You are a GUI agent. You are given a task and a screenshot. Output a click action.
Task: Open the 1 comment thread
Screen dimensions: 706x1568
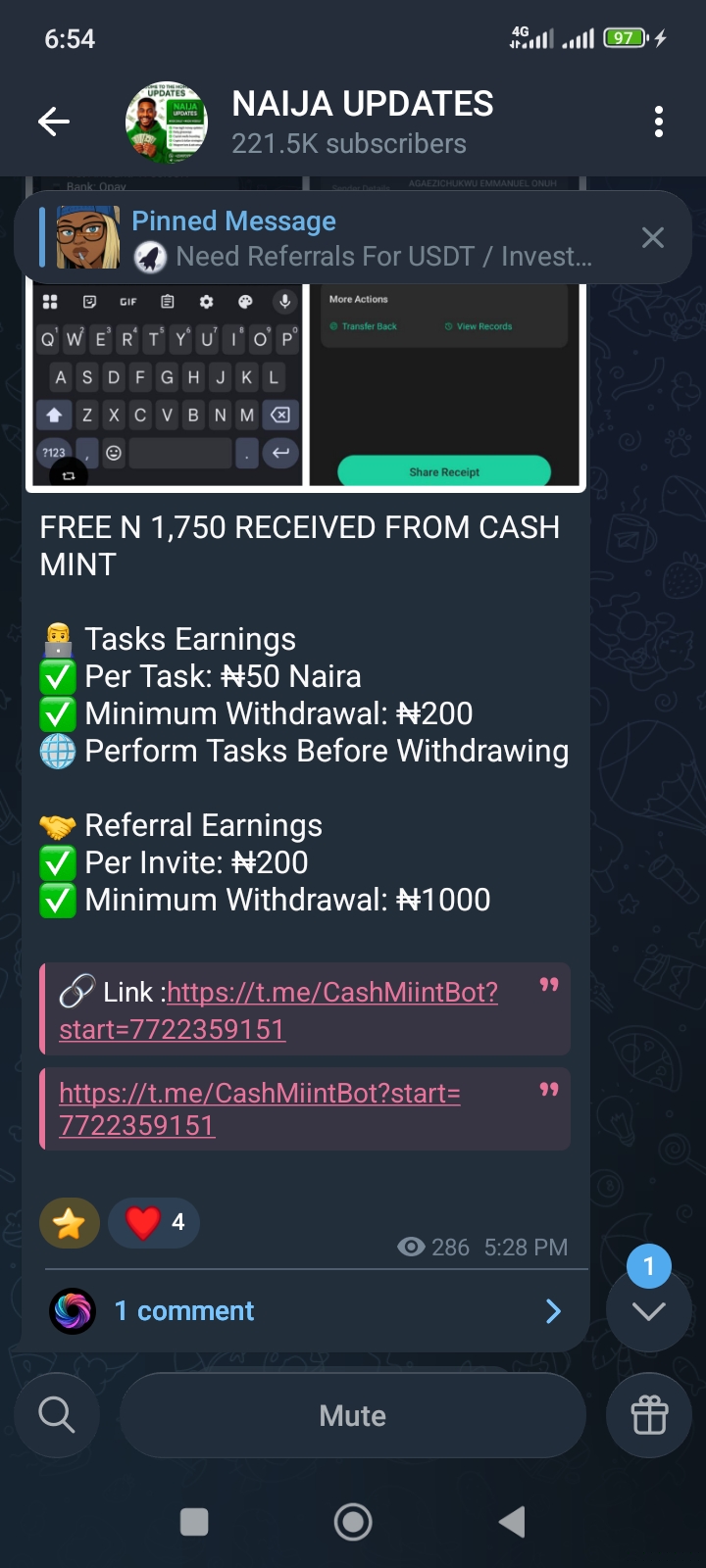(306, 1311)
